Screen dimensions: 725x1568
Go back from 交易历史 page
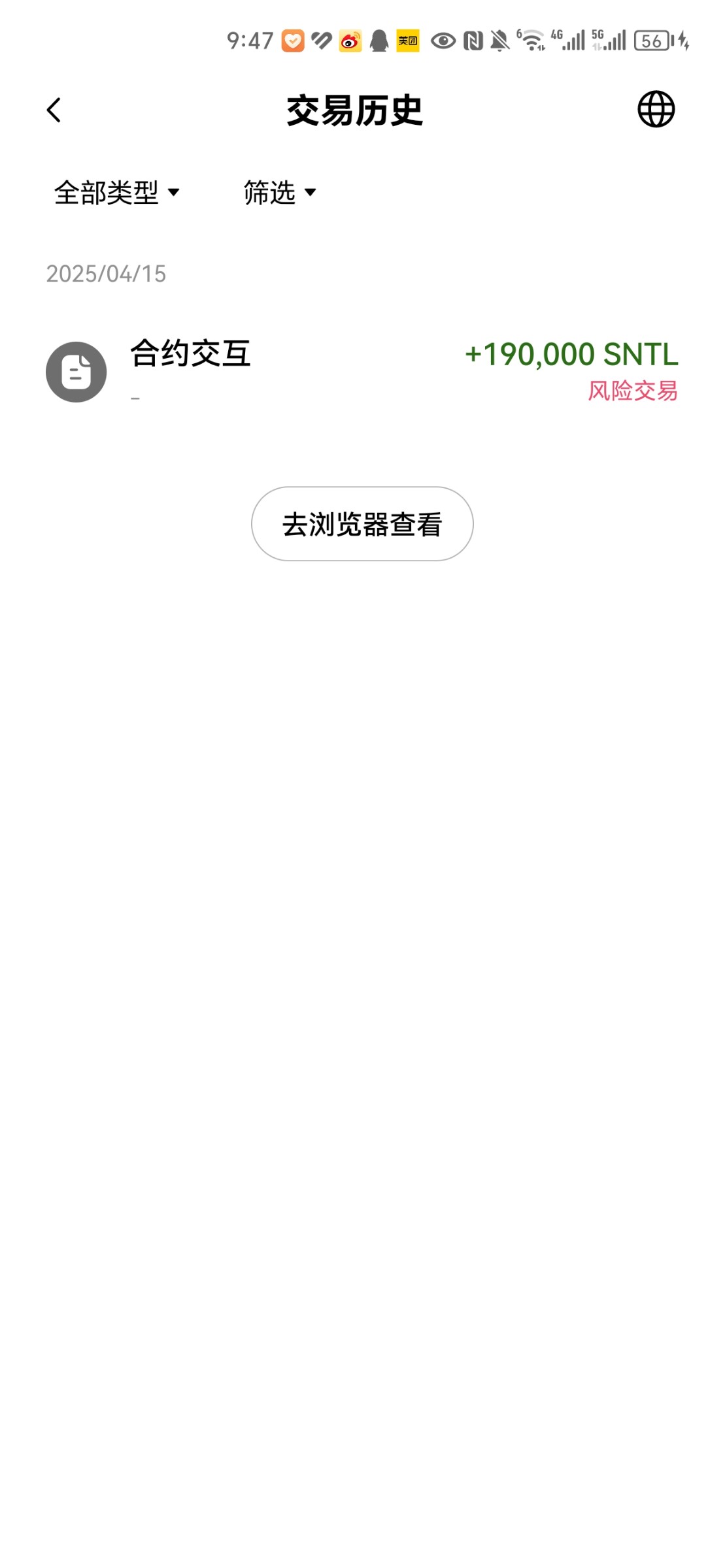[54, 110]
